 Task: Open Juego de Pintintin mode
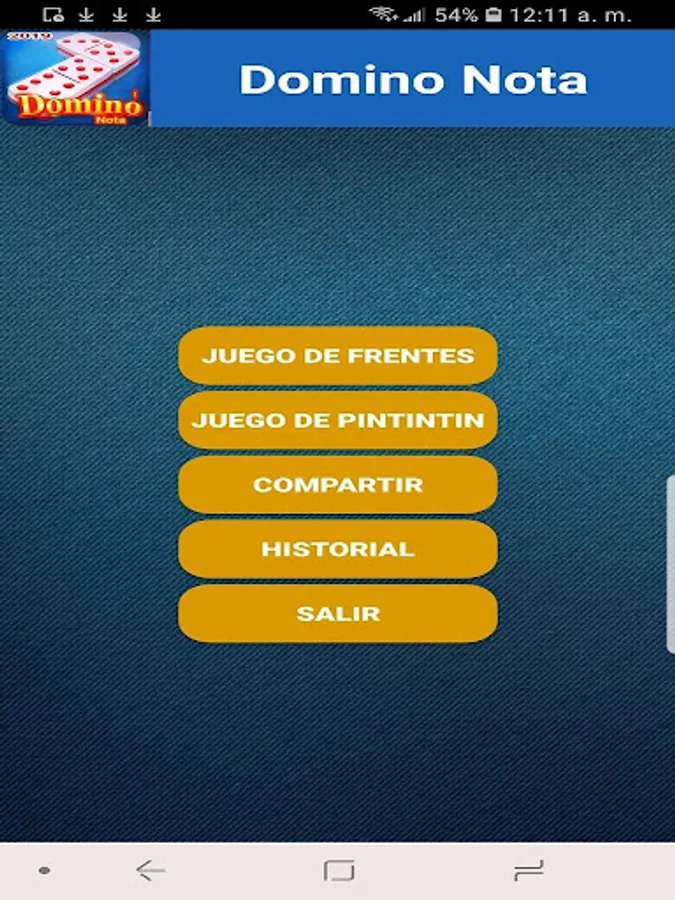(337, 420)
